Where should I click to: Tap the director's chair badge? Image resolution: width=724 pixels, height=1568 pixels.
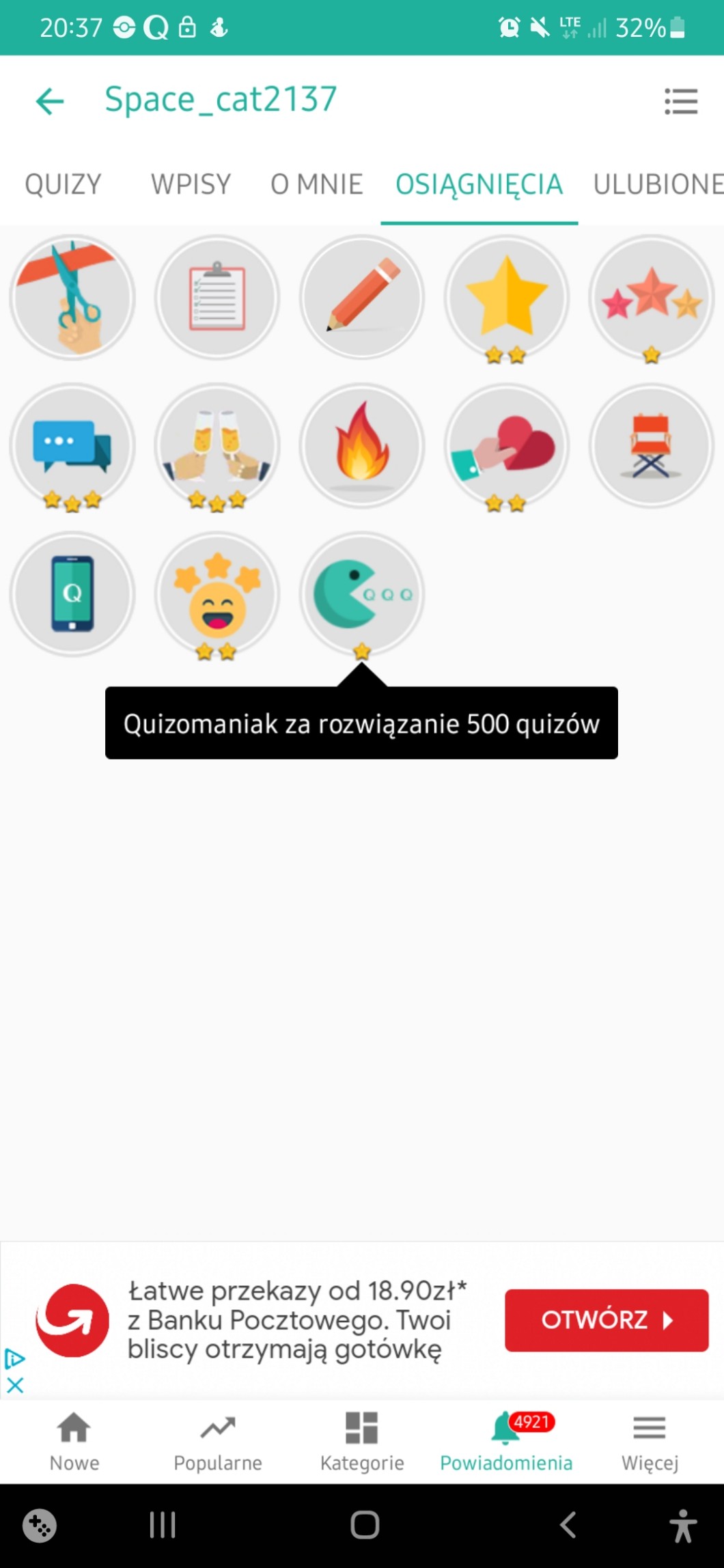pyautogui.click(x=651, y=445)
